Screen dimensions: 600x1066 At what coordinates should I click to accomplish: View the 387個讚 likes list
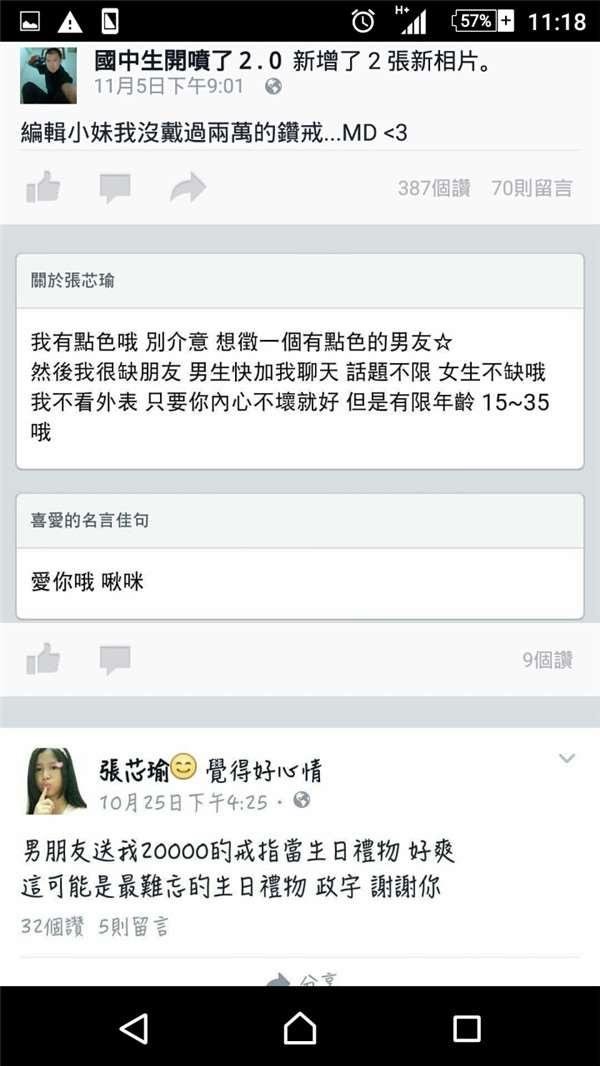[x=434, y=188]
